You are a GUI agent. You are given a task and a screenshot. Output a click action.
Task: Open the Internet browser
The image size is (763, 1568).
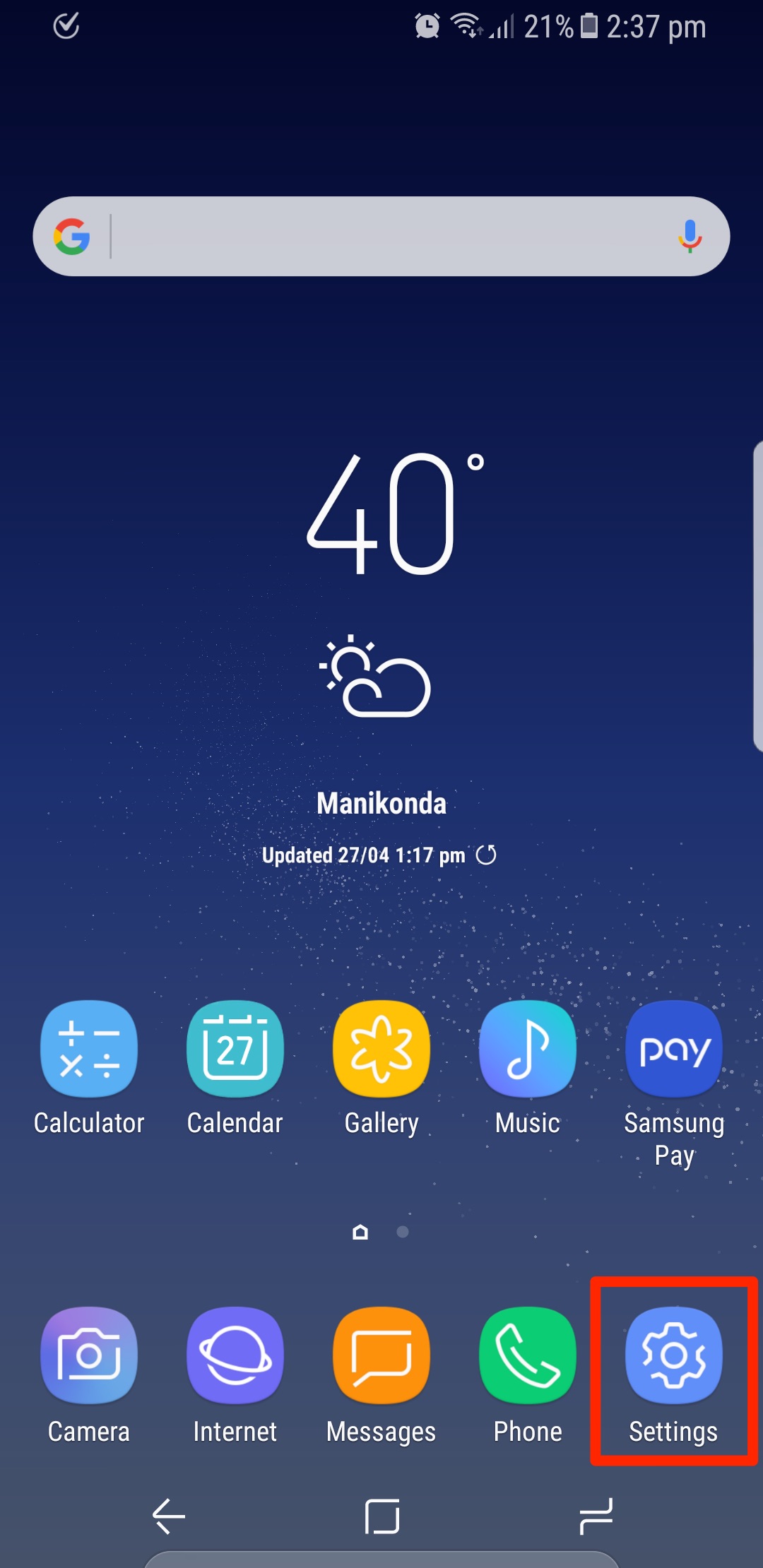click(x=235, y=1356)
